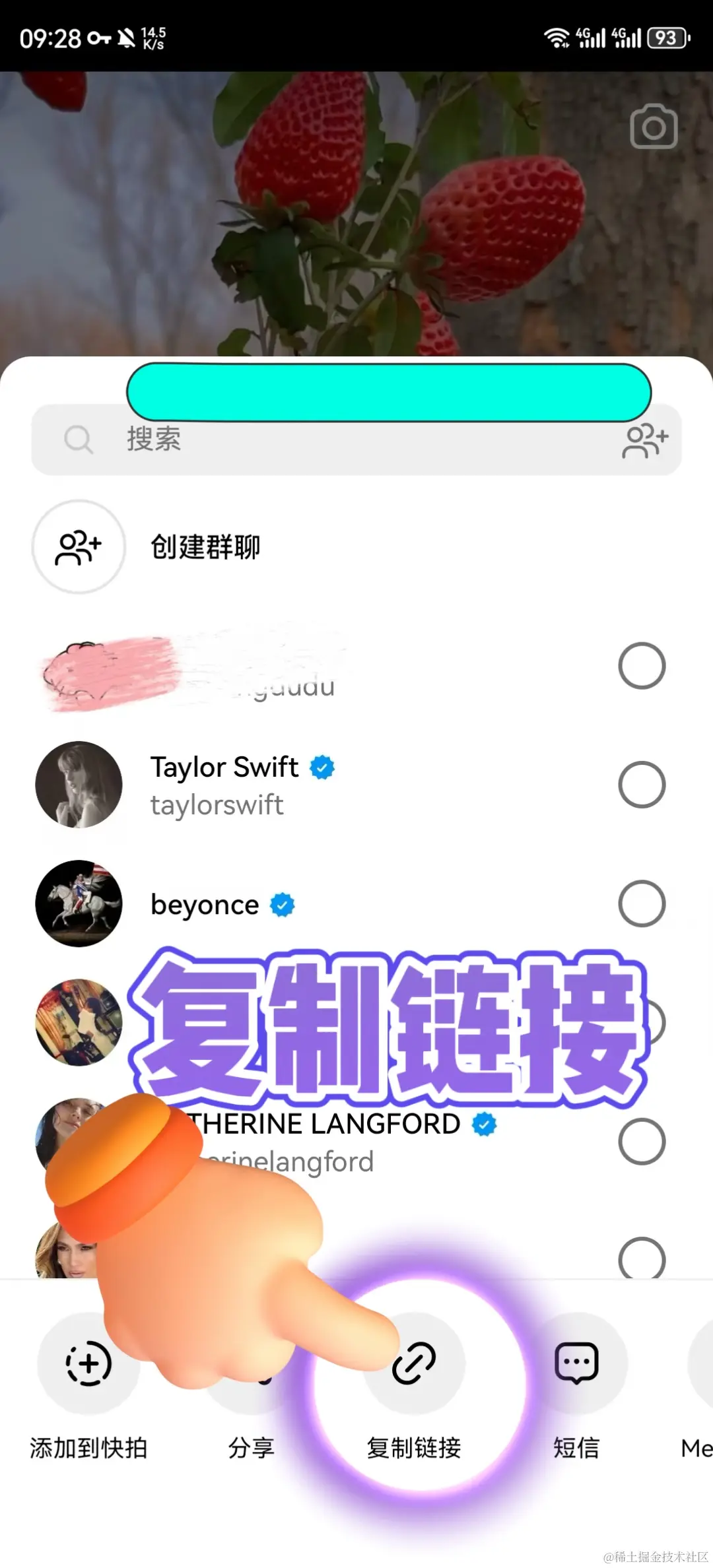
Task: Open the camera icon at top
Action: (654, 126)
